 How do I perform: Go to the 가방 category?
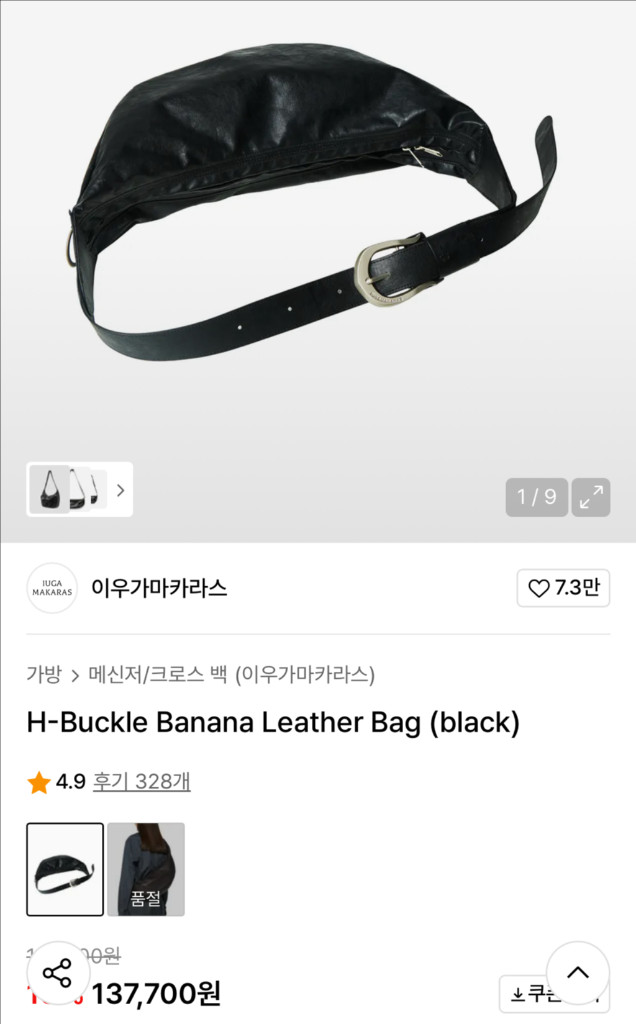pos(42,674)
